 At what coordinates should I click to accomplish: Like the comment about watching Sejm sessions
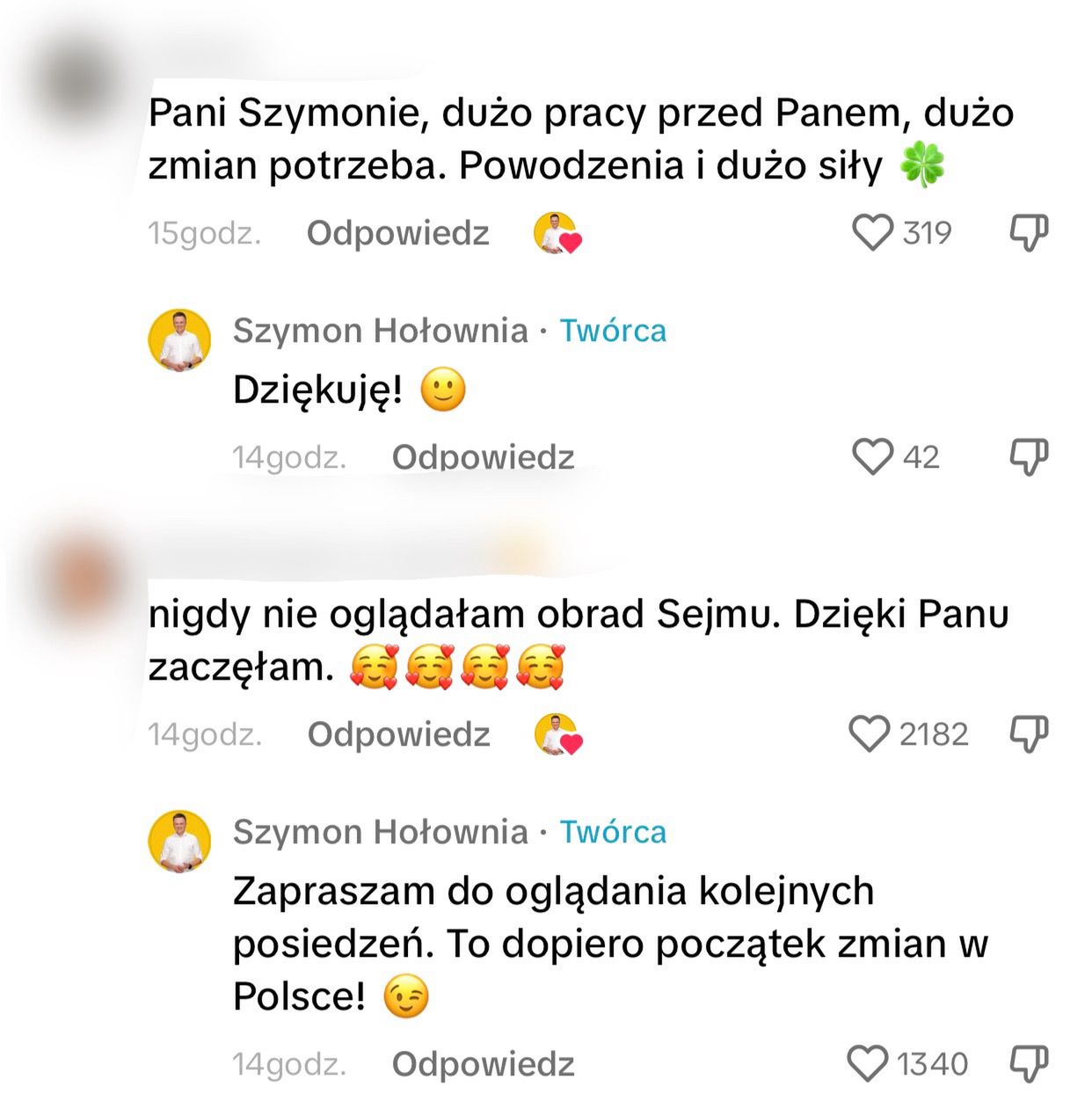click(870, 734)
